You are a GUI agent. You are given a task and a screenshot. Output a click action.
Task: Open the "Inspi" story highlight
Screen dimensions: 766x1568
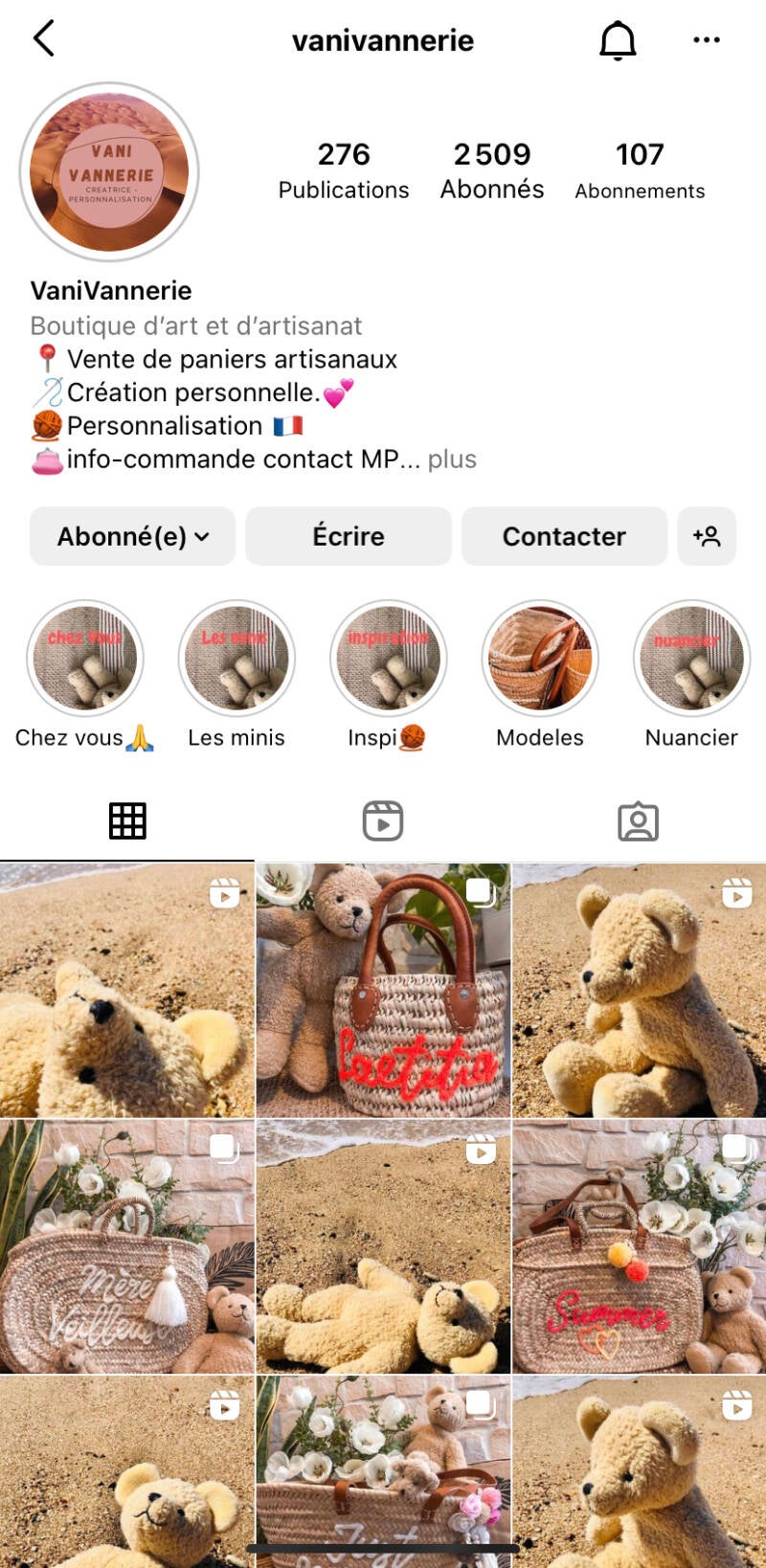pyautogui.click(x=388, y=659)
